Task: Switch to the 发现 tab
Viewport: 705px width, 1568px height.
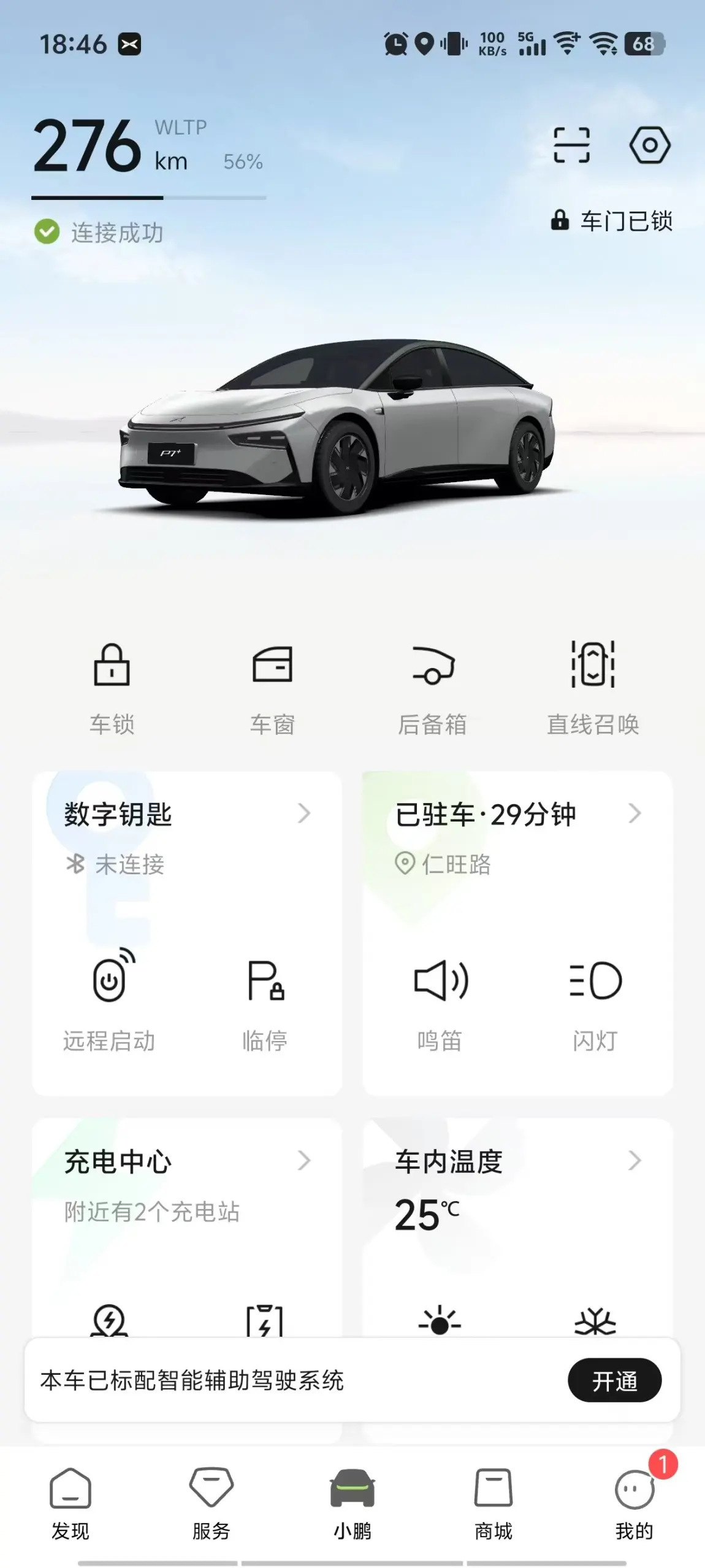Action: pos(70,1504)
